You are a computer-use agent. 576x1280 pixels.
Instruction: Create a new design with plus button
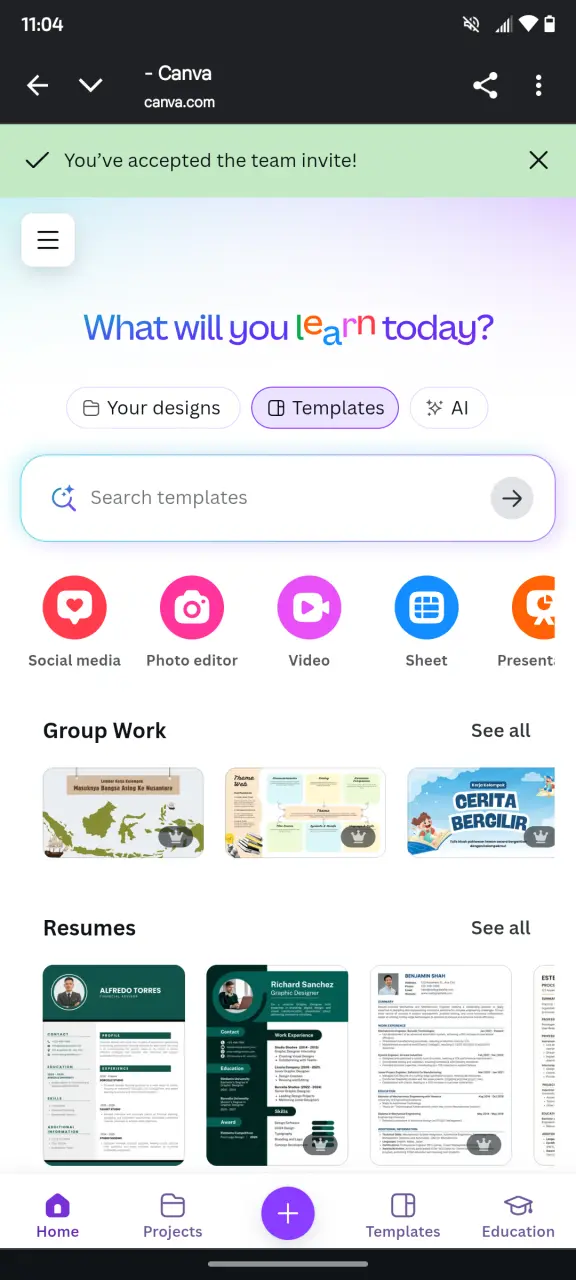coord(288,1213)
